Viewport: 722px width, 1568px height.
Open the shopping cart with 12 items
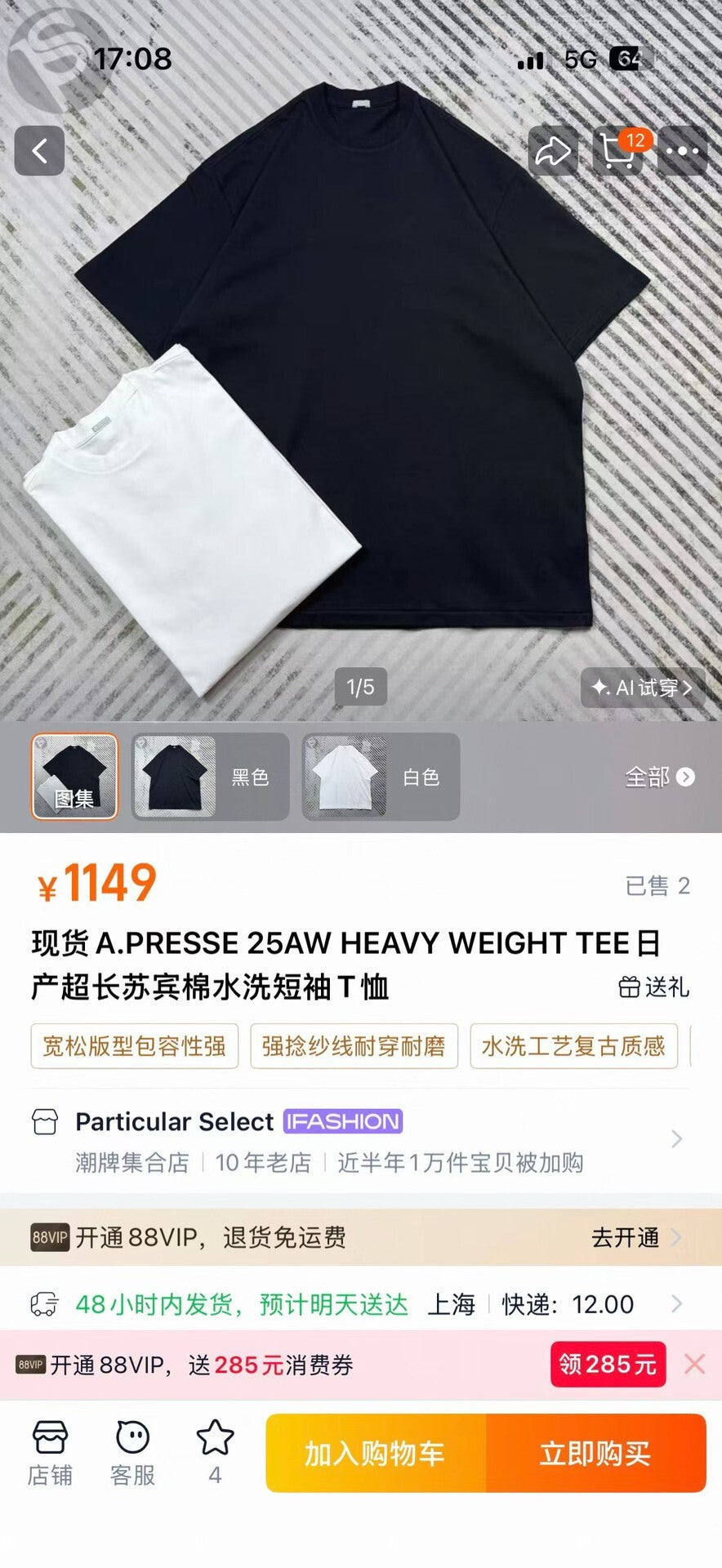(618, 152)
